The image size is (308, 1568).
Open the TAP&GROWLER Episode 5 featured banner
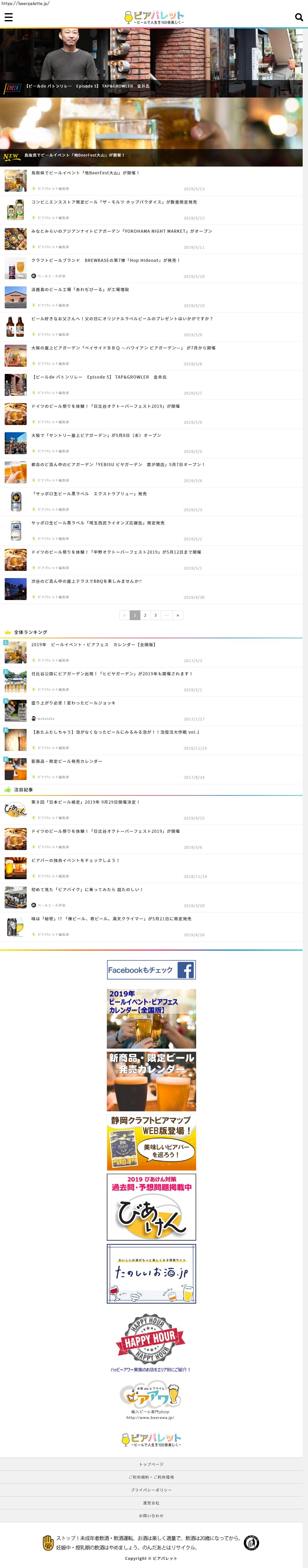[x=151, y=63]
